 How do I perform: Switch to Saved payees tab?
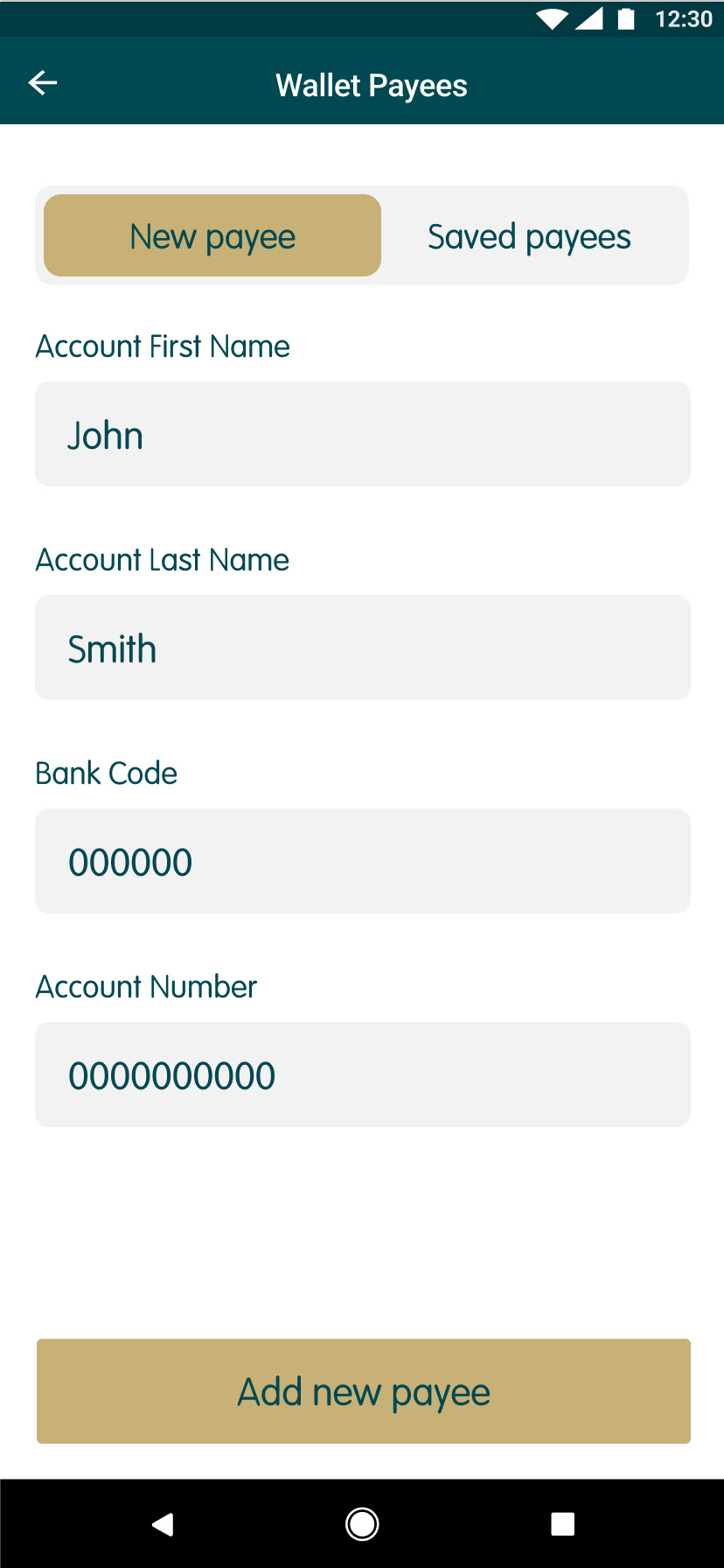(529, 236)
